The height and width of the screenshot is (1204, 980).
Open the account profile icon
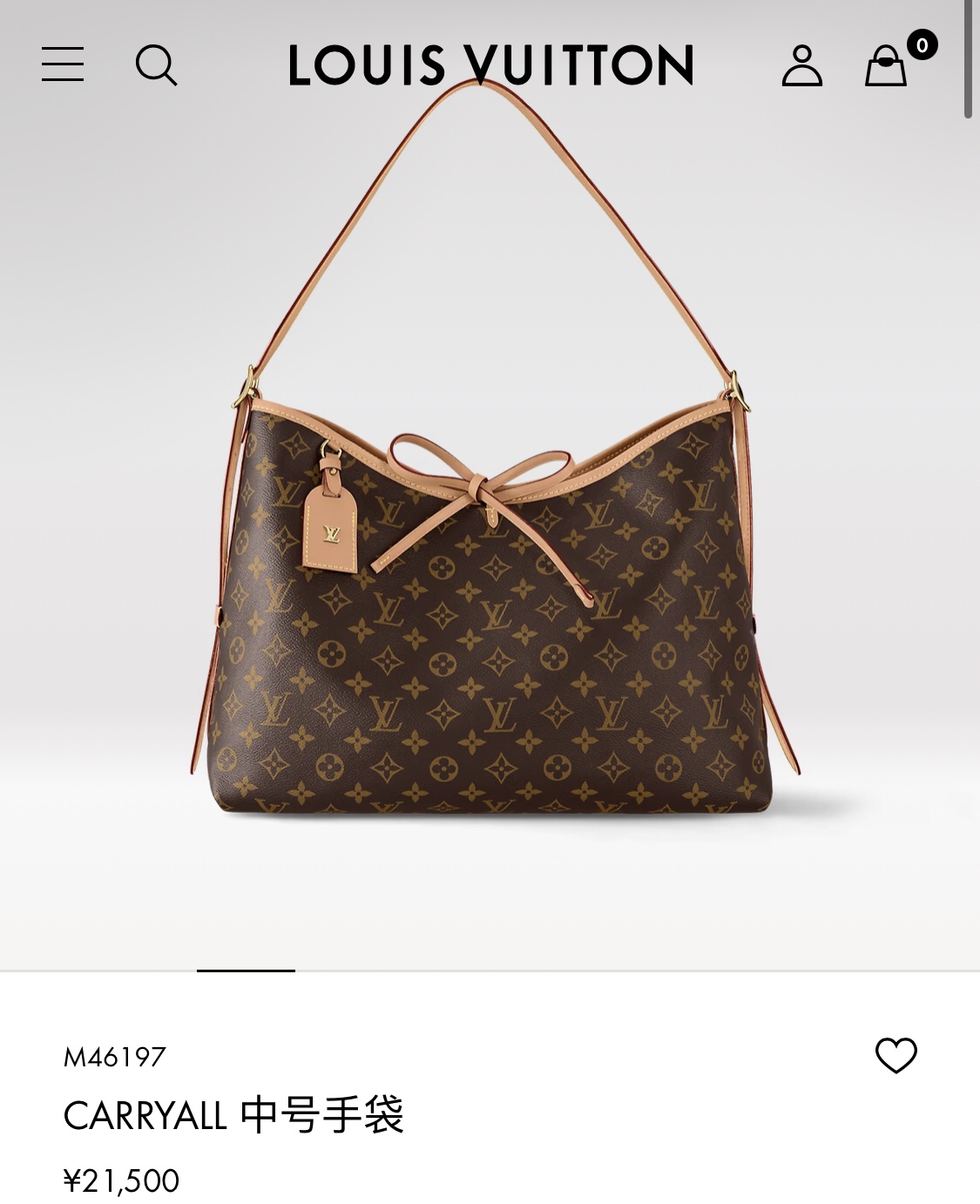[801, 66]
